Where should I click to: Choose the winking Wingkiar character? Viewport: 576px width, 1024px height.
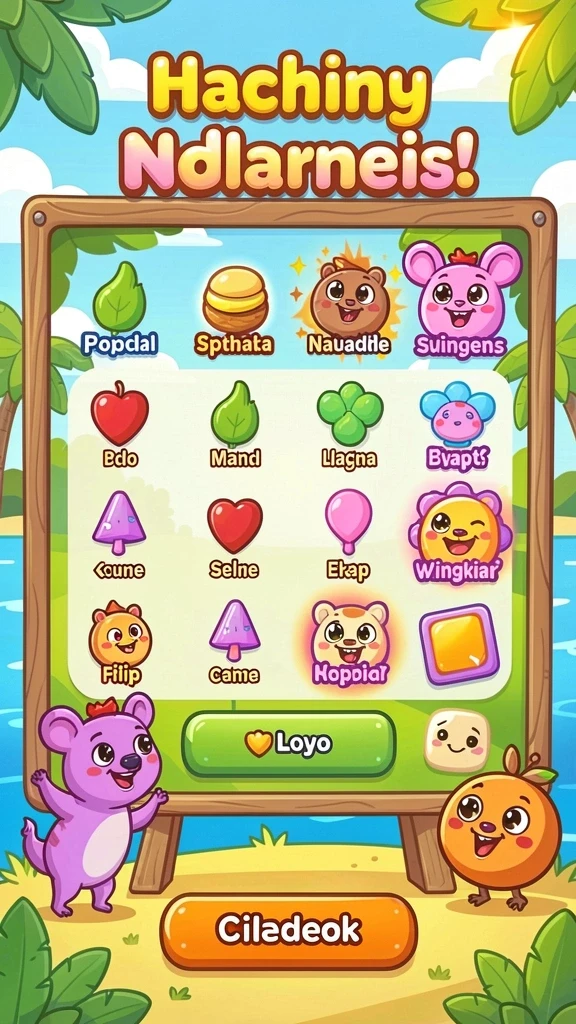tap(460, 530)
